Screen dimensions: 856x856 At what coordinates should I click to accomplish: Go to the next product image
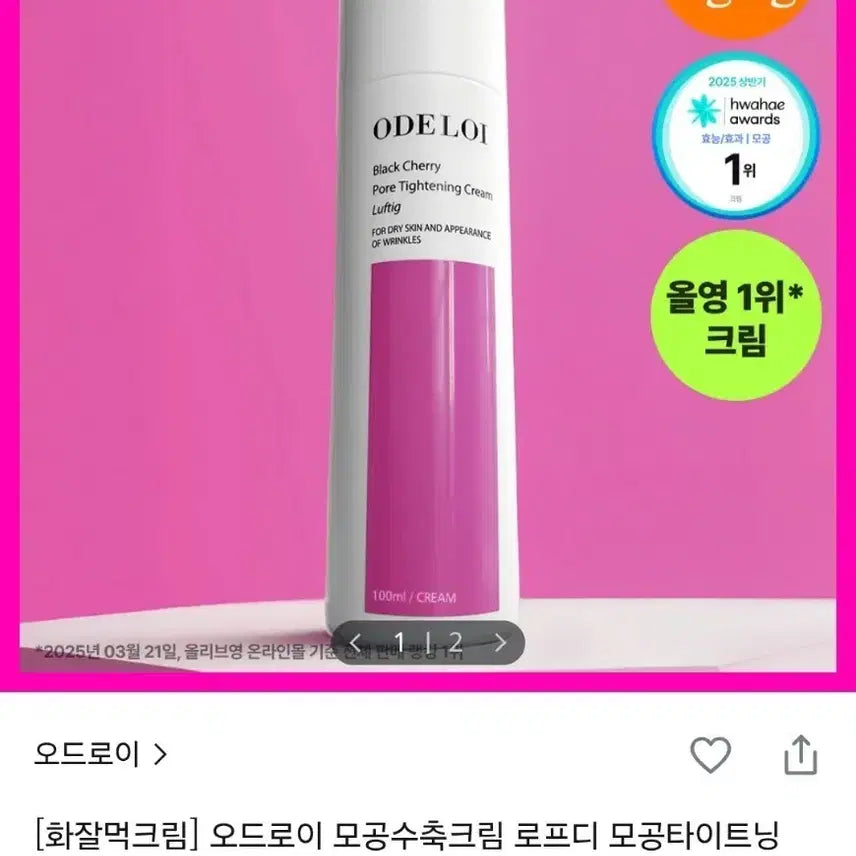coord(500,642)
